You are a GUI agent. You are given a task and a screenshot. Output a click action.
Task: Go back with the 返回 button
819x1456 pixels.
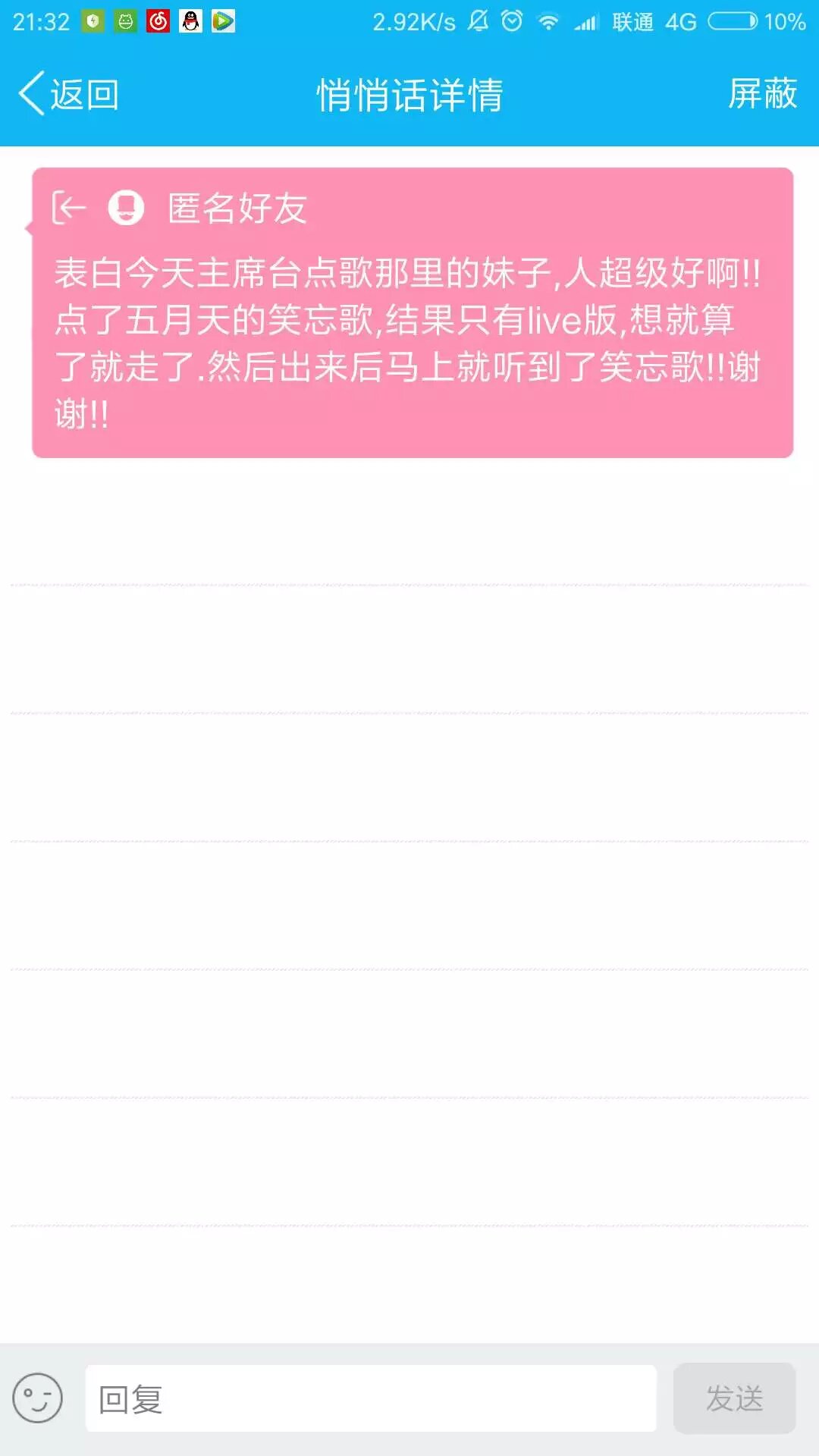click(x=68, y=95)
